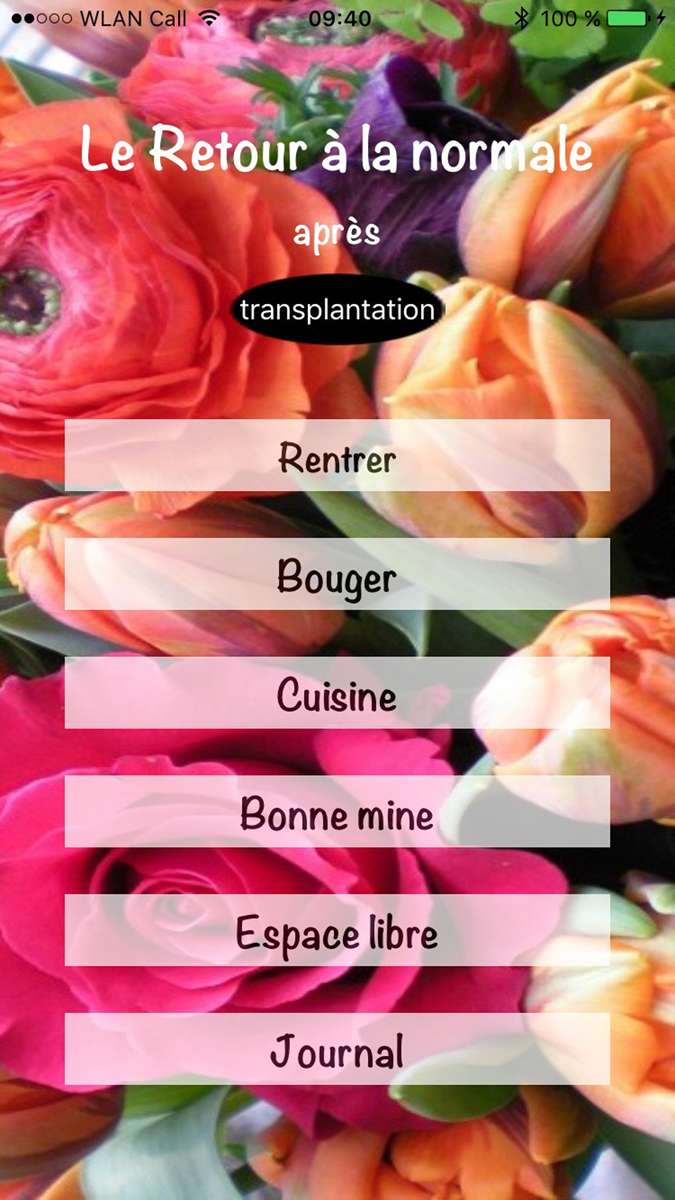Open Bonne mine

(337, 812)
